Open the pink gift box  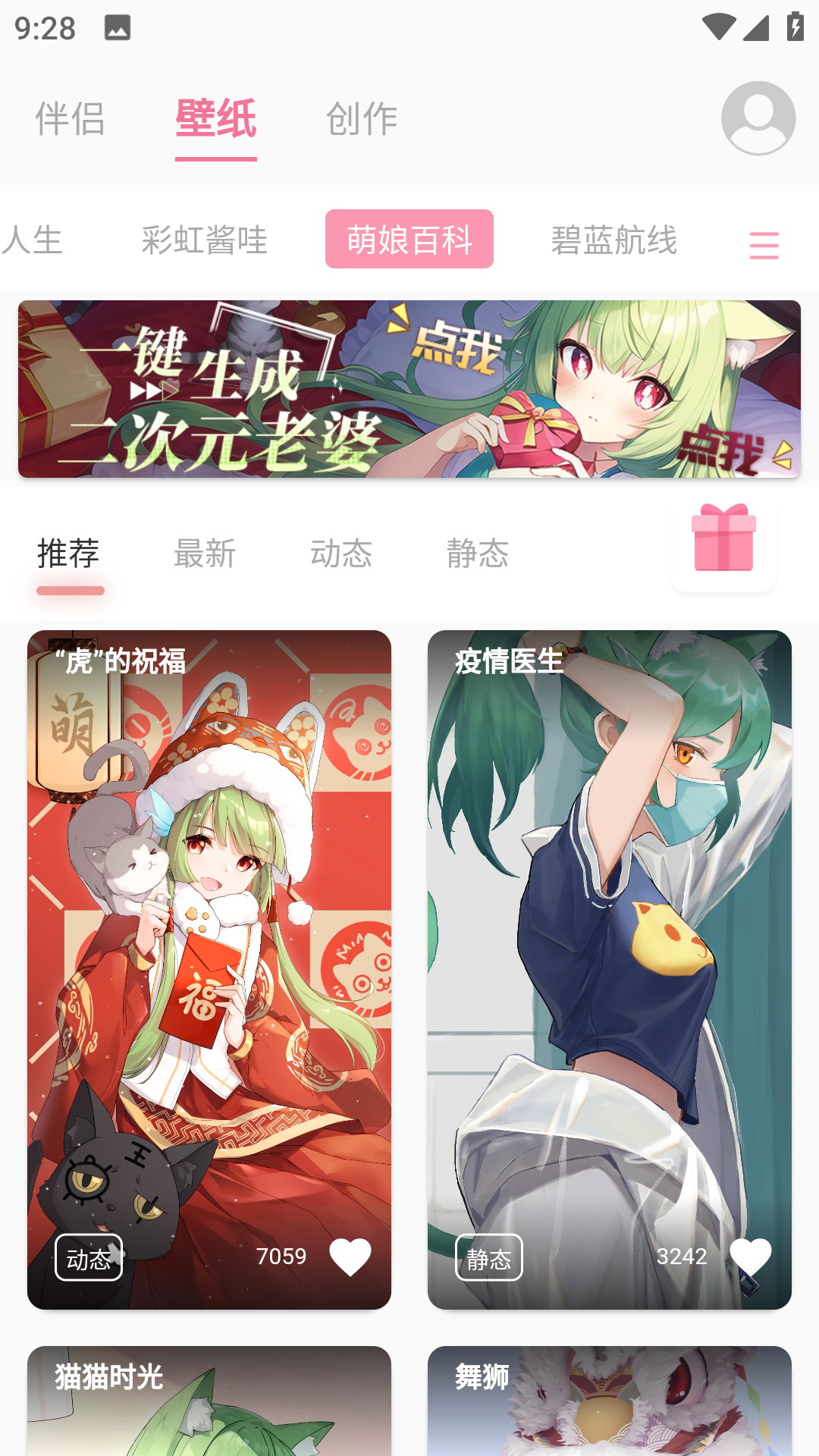click(x=723, y=539)
